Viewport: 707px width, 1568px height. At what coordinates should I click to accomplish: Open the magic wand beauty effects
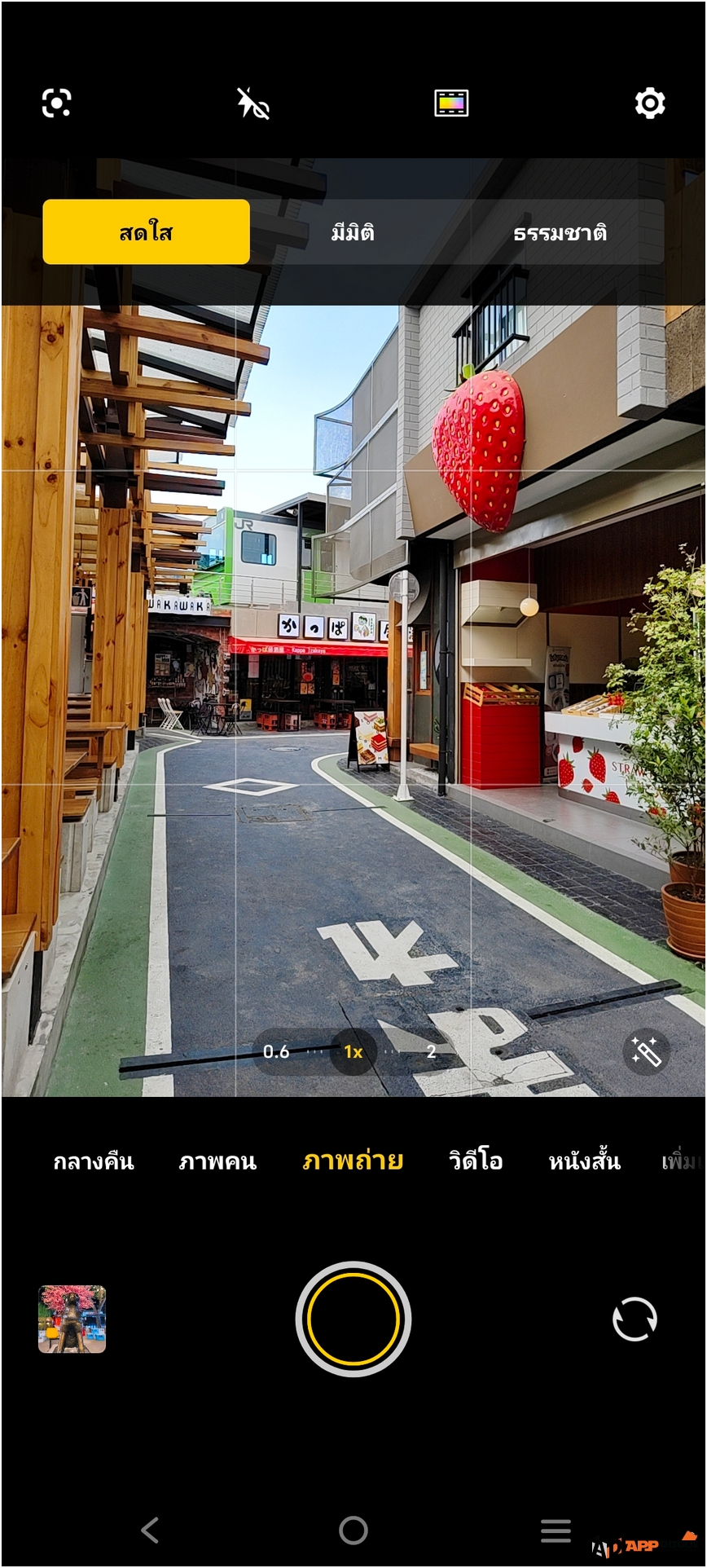click(646, 1051)
